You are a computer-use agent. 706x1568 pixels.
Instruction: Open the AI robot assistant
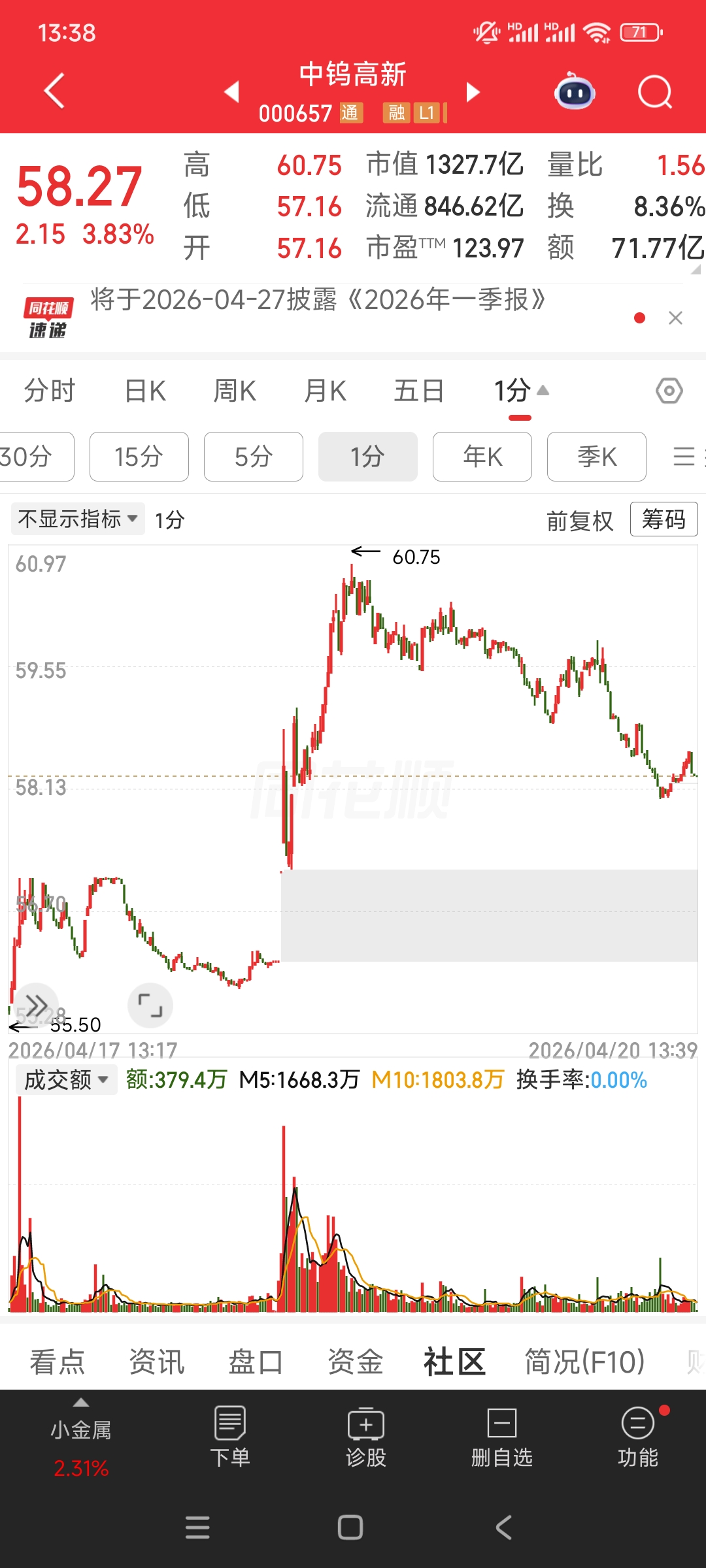click(575, 92)
